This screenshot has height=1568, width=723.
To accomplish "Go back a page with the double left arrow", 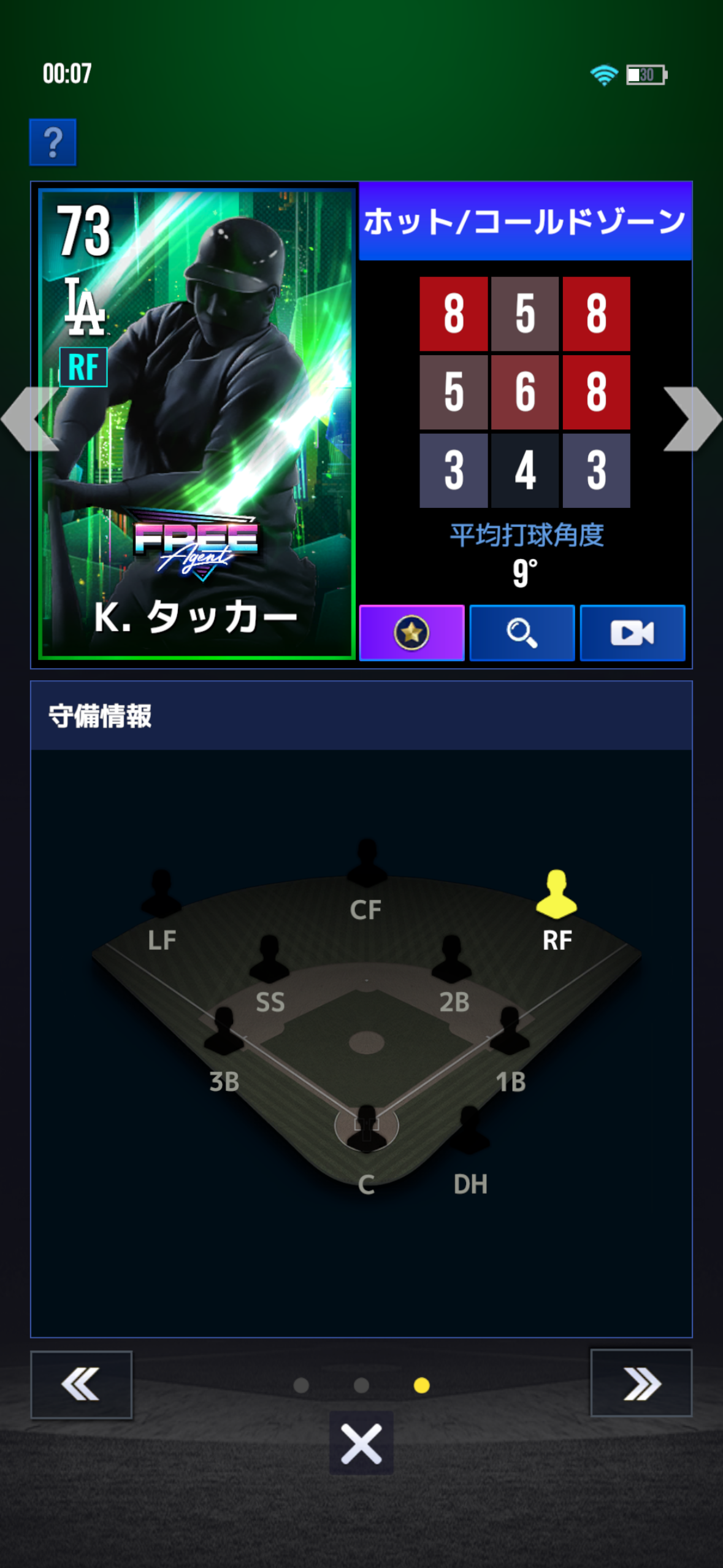I will [x=82, y=1384].
